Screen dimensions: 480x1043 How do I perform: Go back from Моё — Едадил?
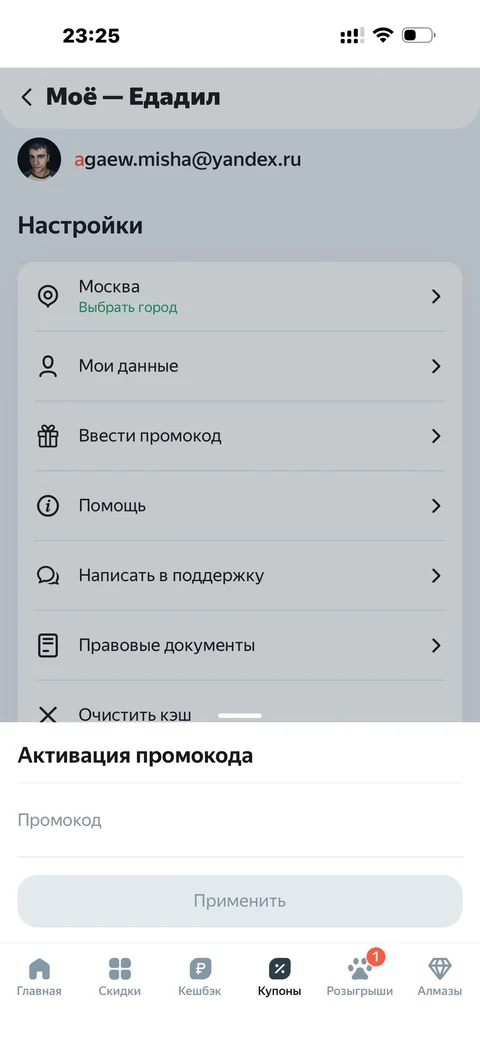[x=27, y=98]
